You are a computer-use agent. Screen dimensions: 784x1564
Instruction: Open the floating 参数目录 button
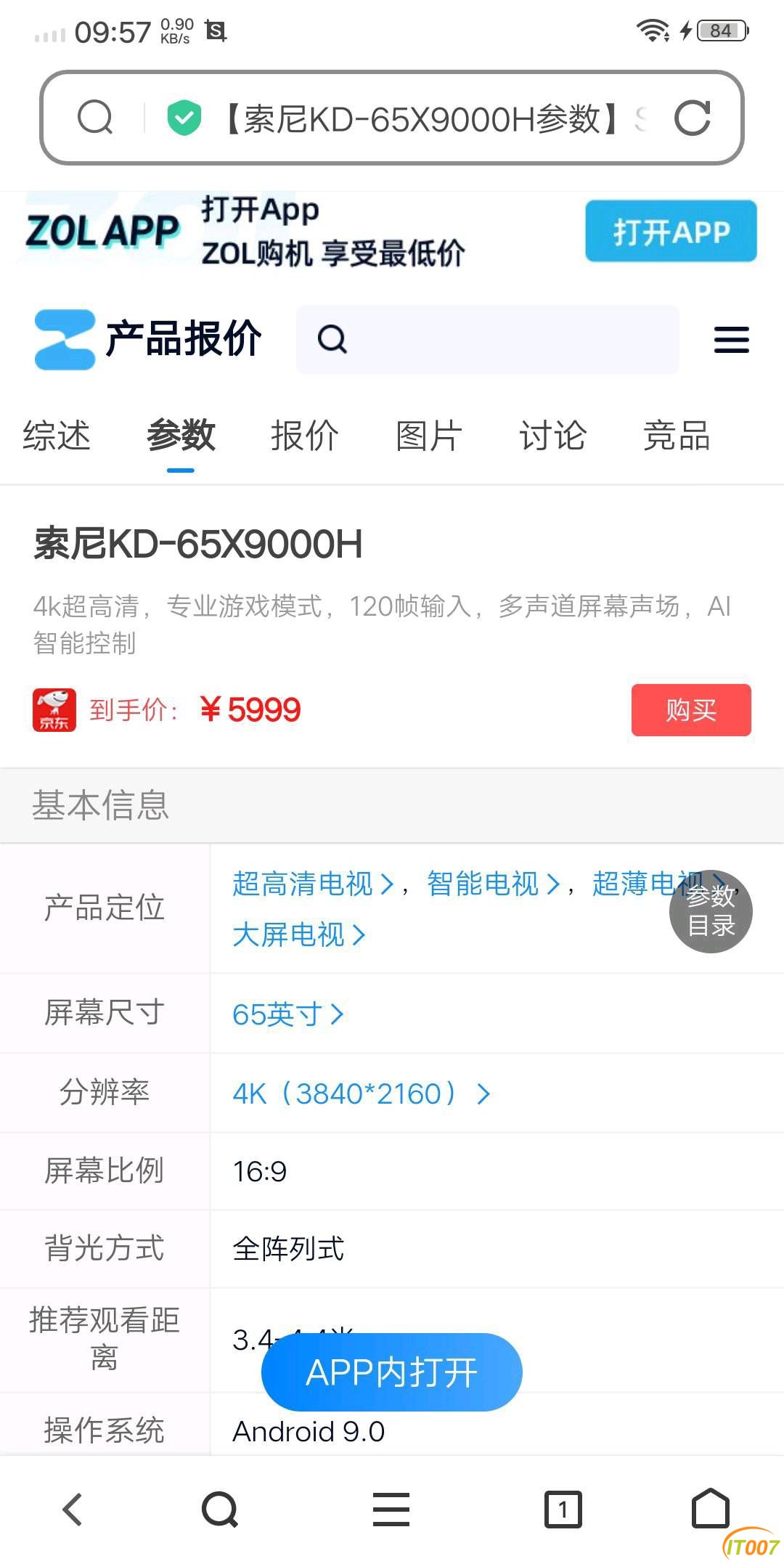(x=711, y=912)
